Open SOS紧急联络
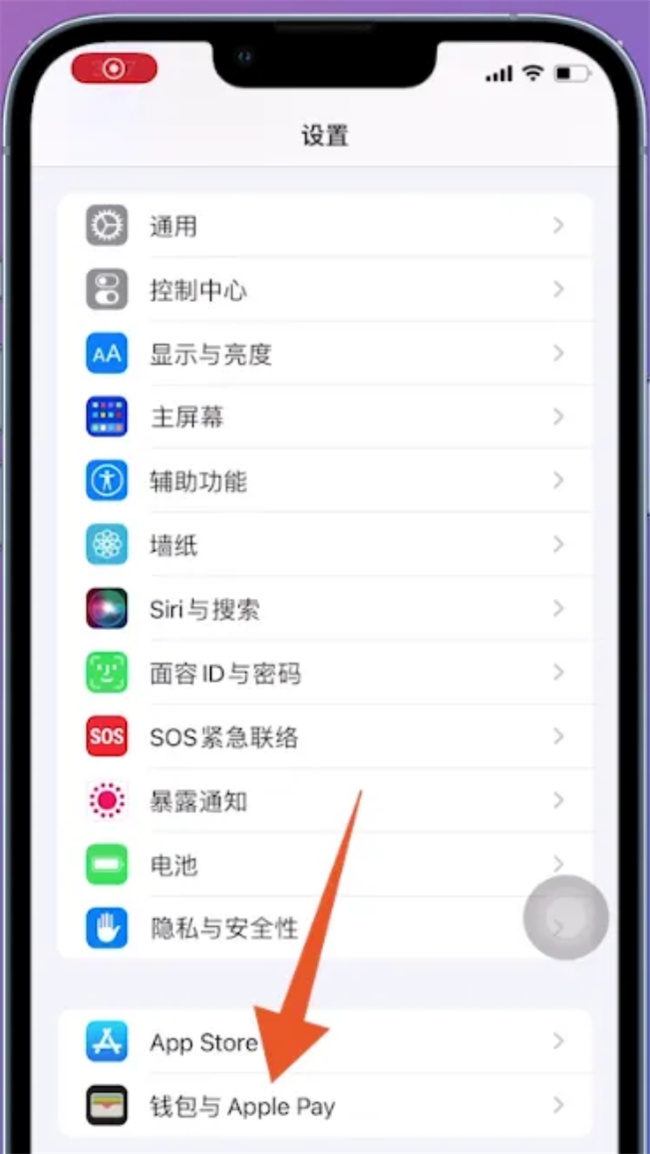The height and width of the screenshot is (1154, 650). pos(325,738)
